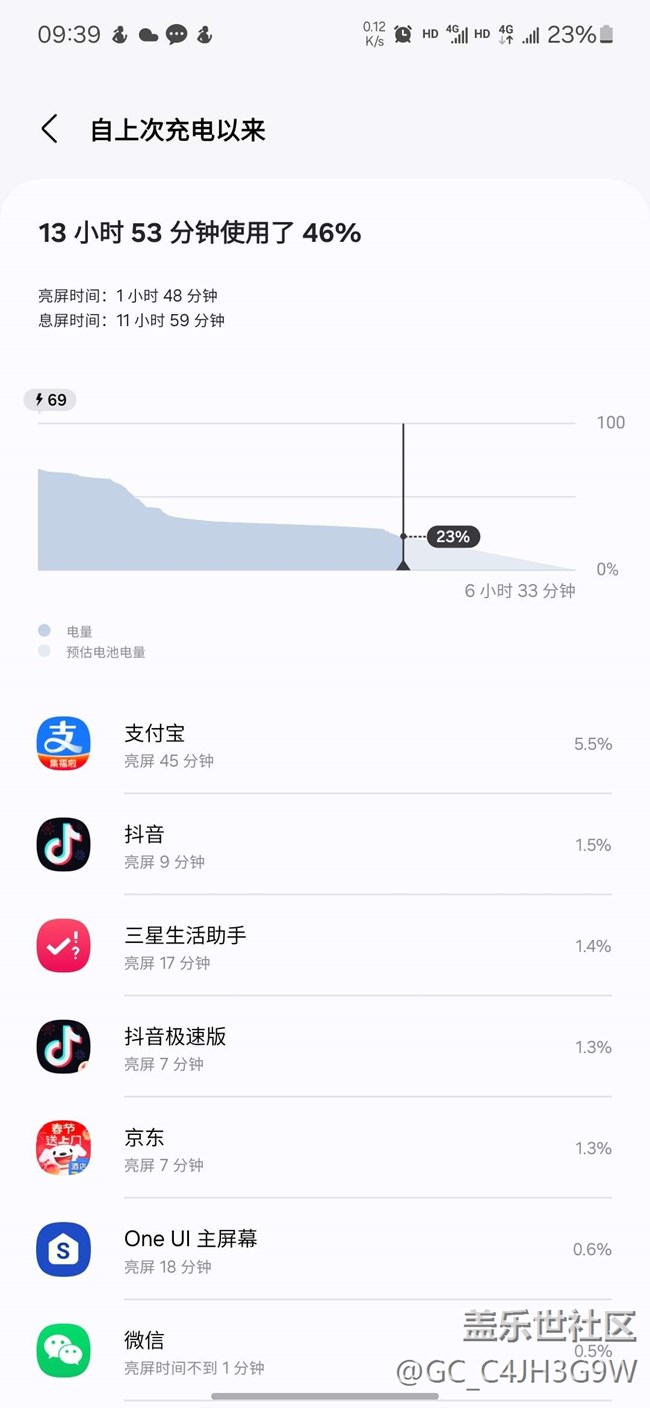Open 抖音极速版 battery usage details
Image resolution: width=650 pixels, height=1408 pixels.
tap(324, 1048)
